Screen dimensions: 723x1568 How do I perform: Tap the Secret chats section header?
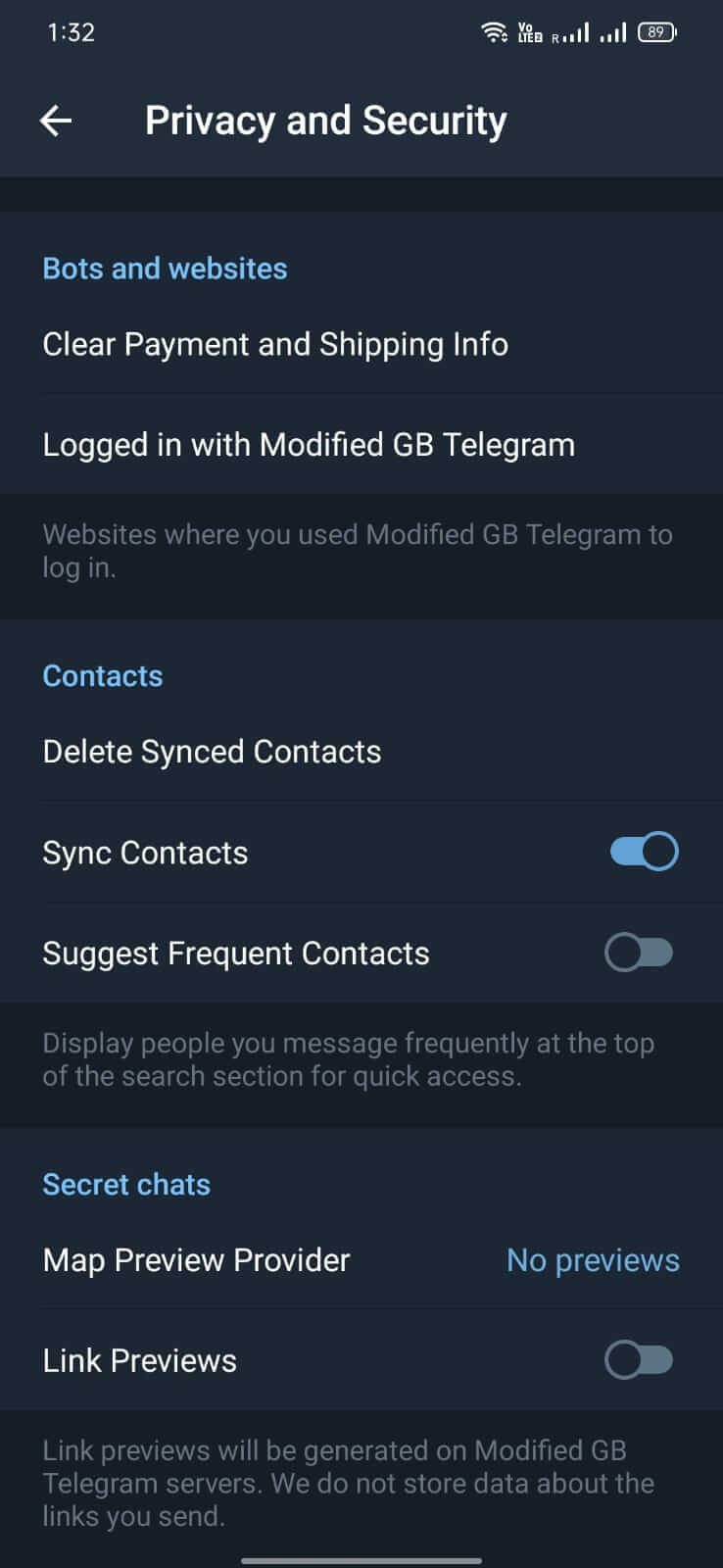pos(126,1184)
